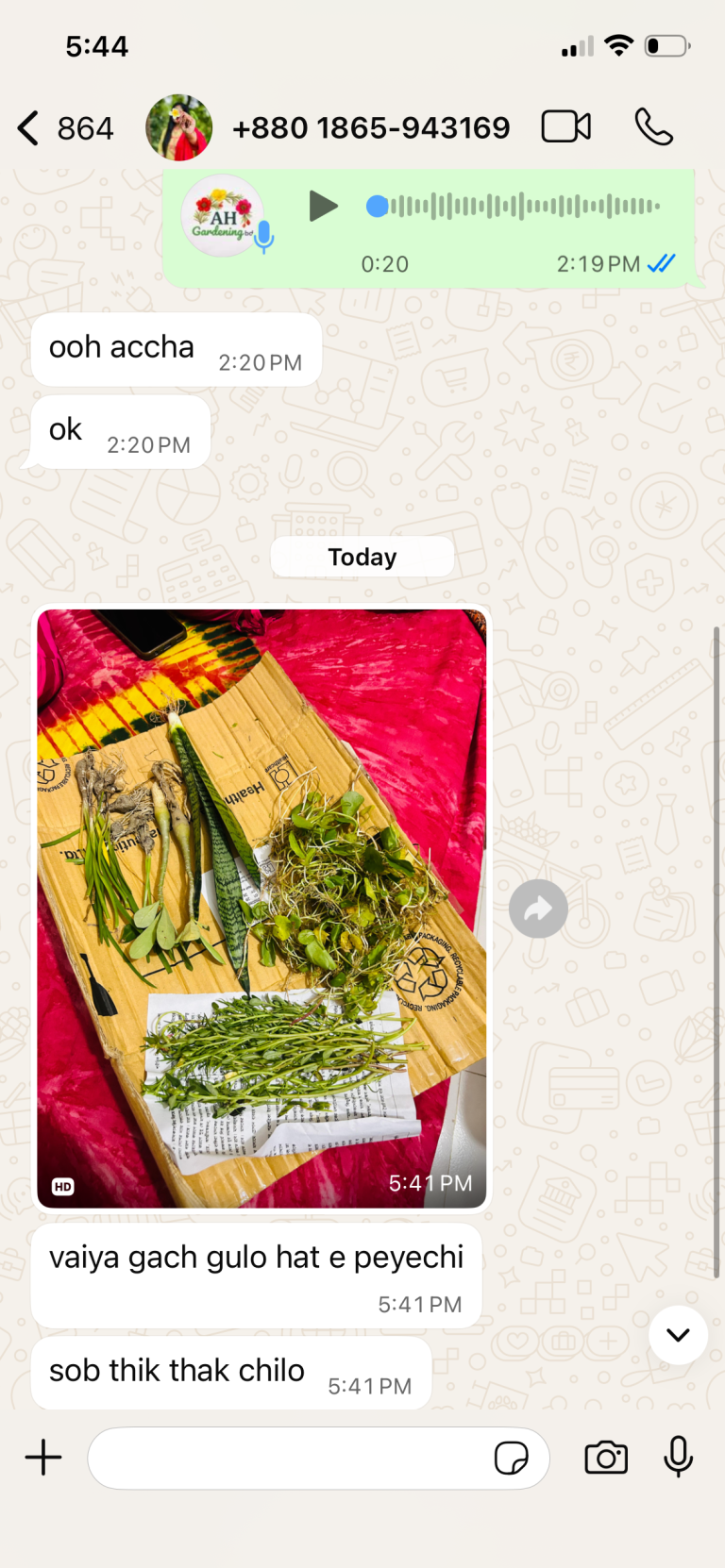This screenshot has width=725, height=1568.
Task: Start a video call
Action: pos(566,126)
